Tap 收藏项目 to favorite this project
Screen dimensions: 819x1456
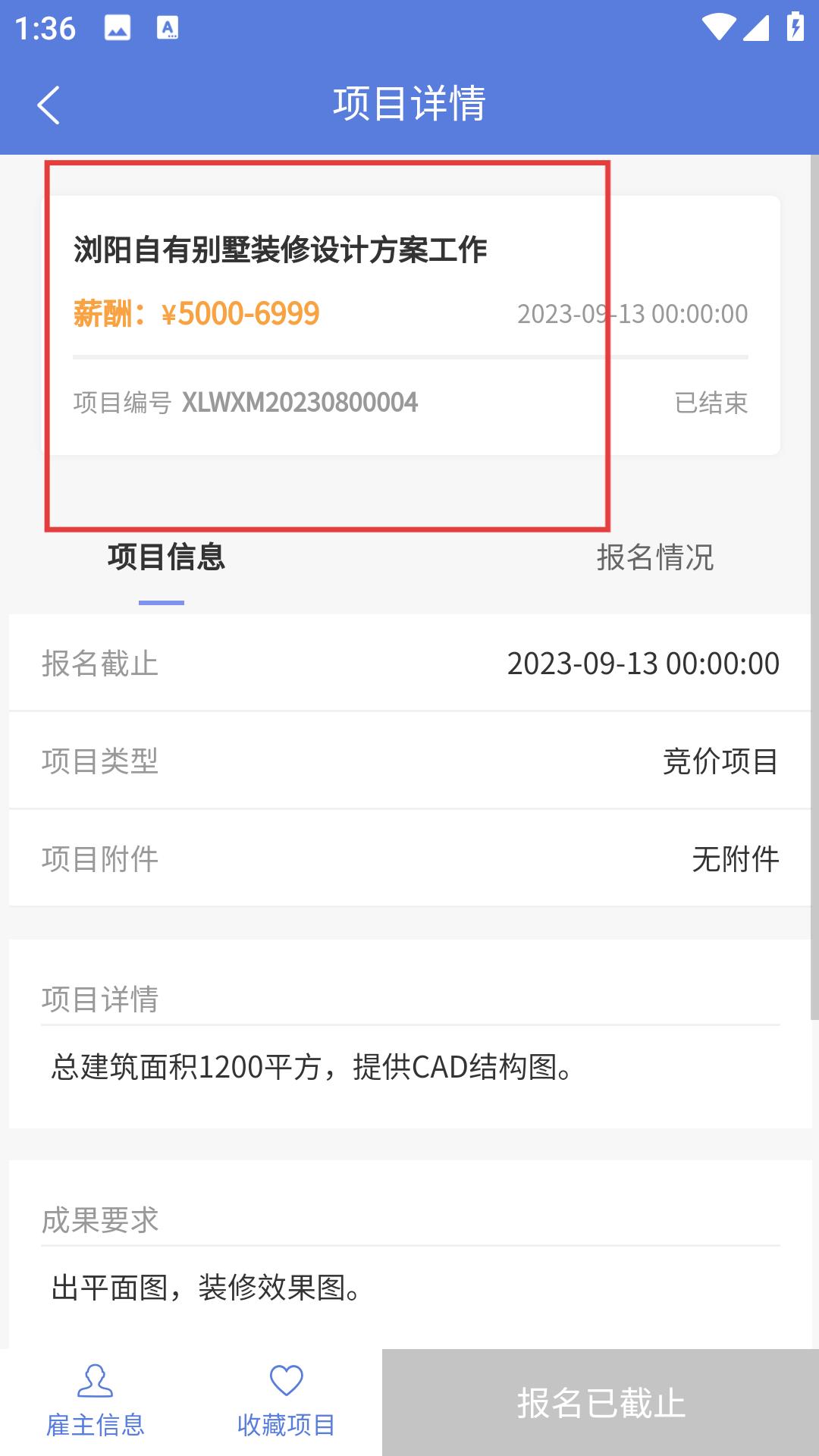pyautogui.click(x=287, y=1401)
